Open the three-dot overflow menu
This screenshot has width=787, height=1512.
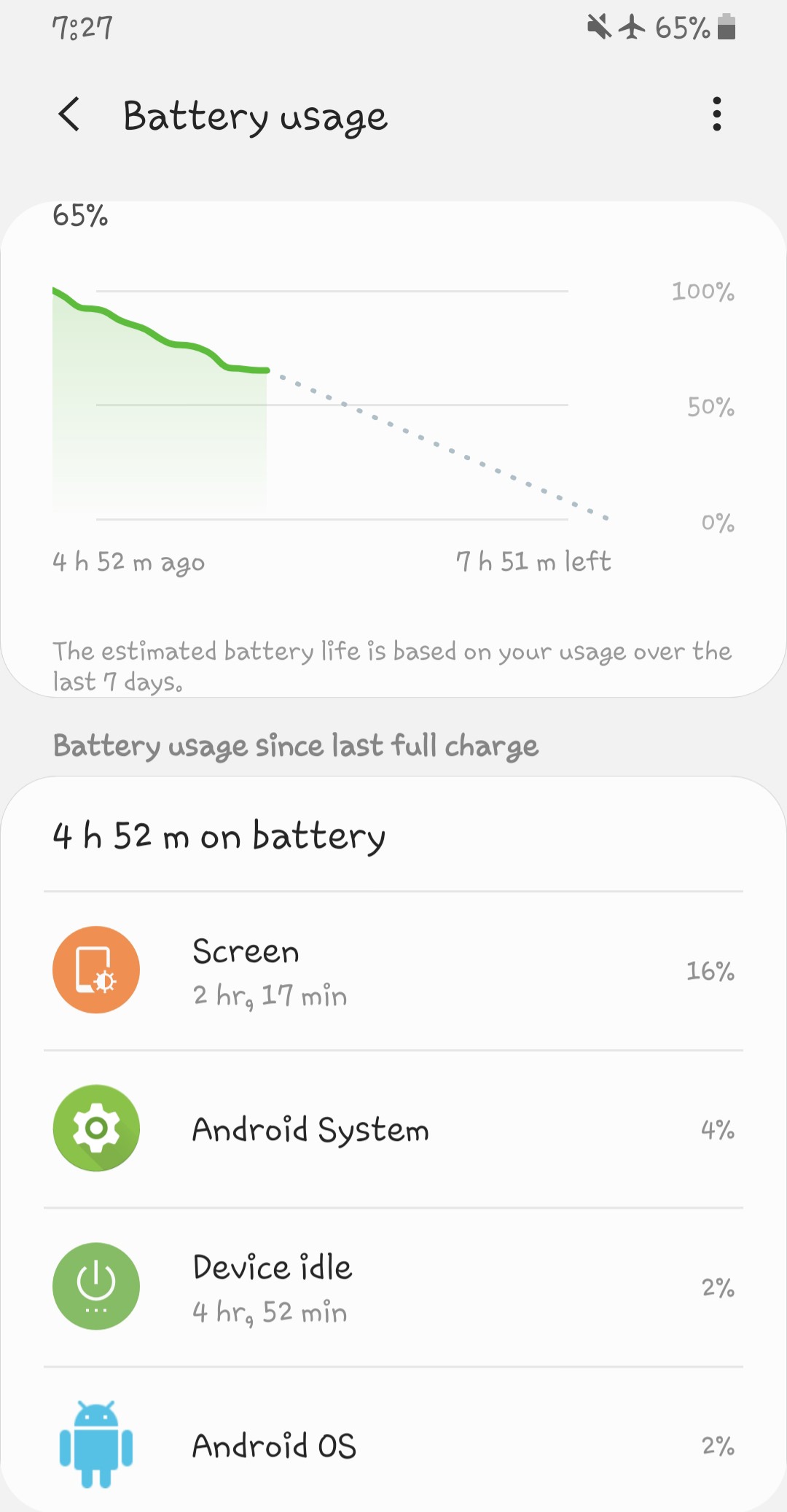click(717, 115)
